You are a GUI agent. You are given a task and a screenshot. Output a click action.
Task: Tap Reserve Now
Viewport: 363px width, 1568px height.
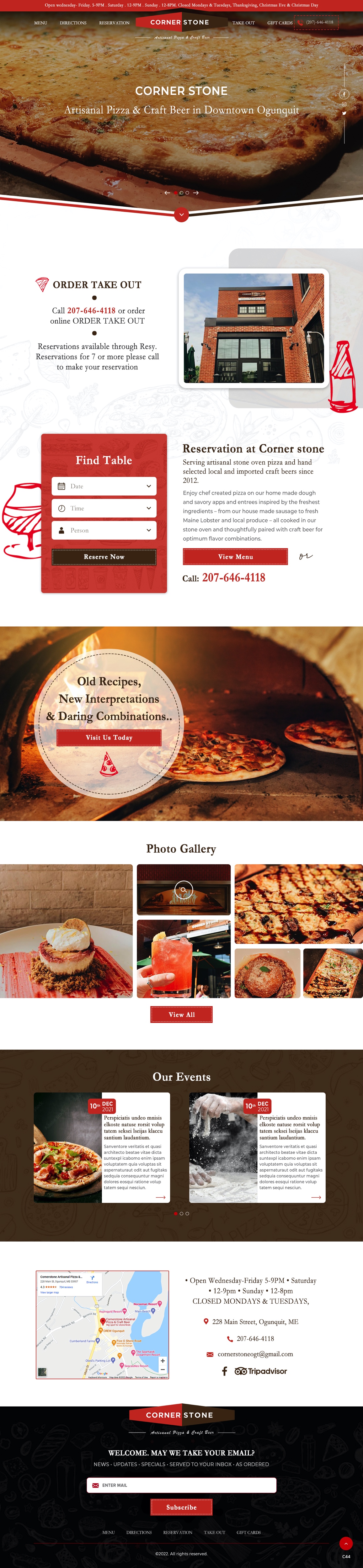point(104,556)
